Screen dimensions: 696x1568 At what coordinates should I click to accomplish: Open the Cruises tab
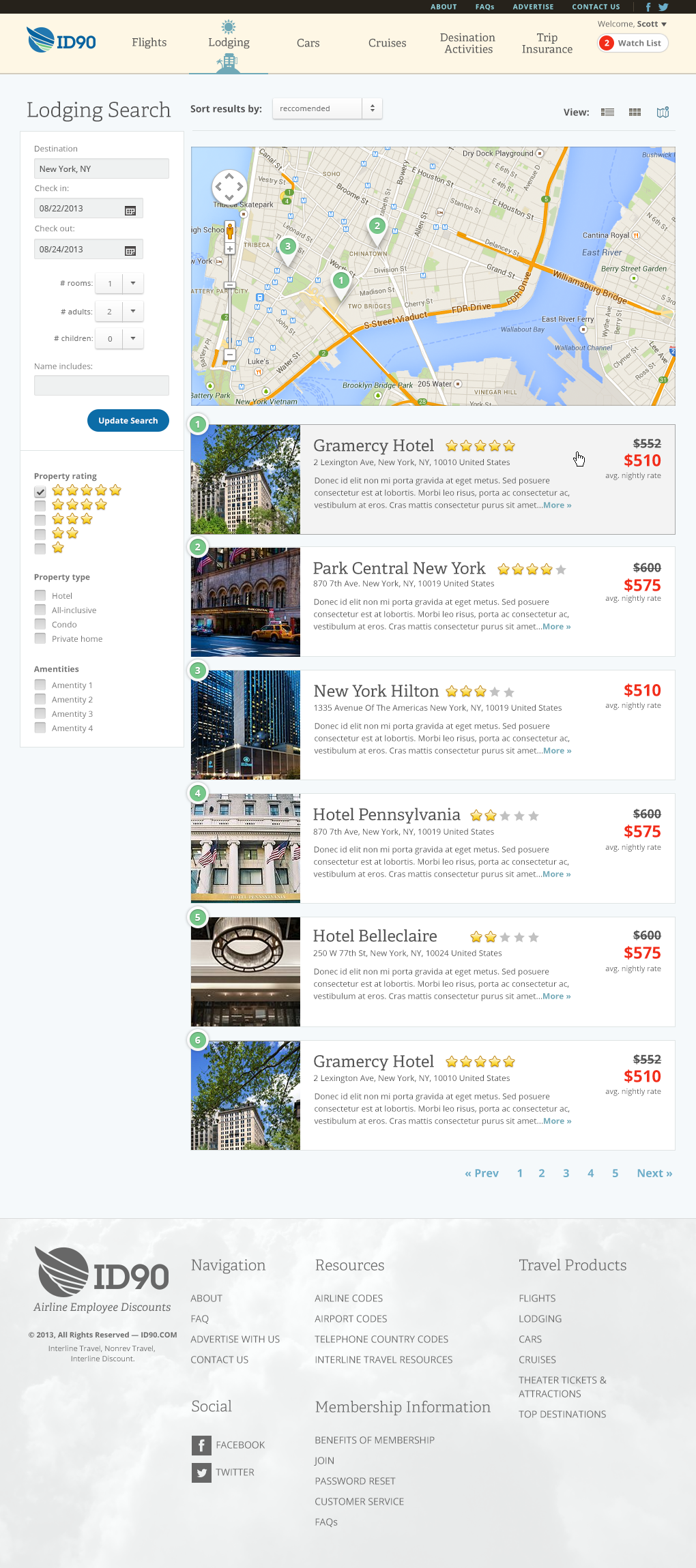point(387,43)
